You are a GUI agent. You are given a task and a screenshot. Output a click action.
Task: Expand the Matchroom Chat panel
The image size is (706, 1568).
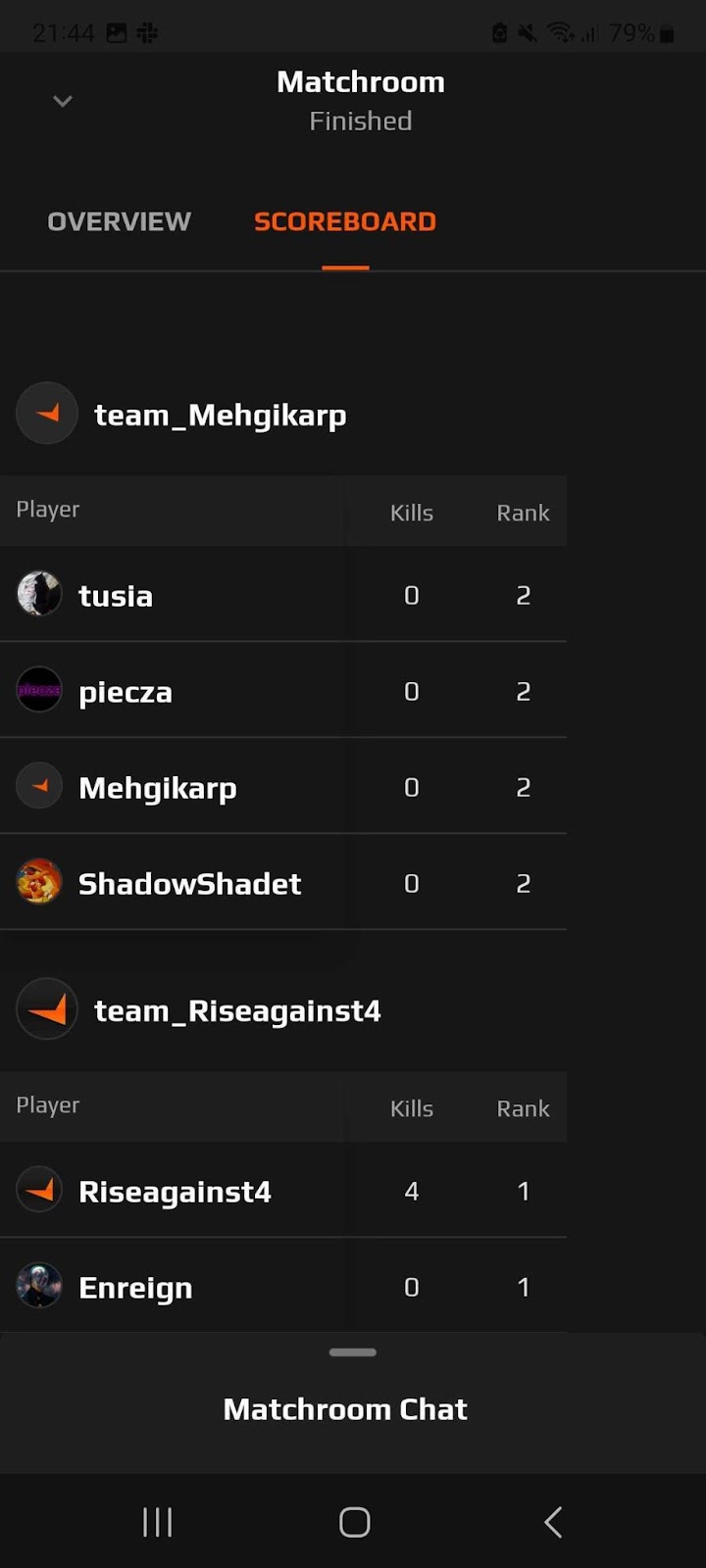(x=345, y=1408)
